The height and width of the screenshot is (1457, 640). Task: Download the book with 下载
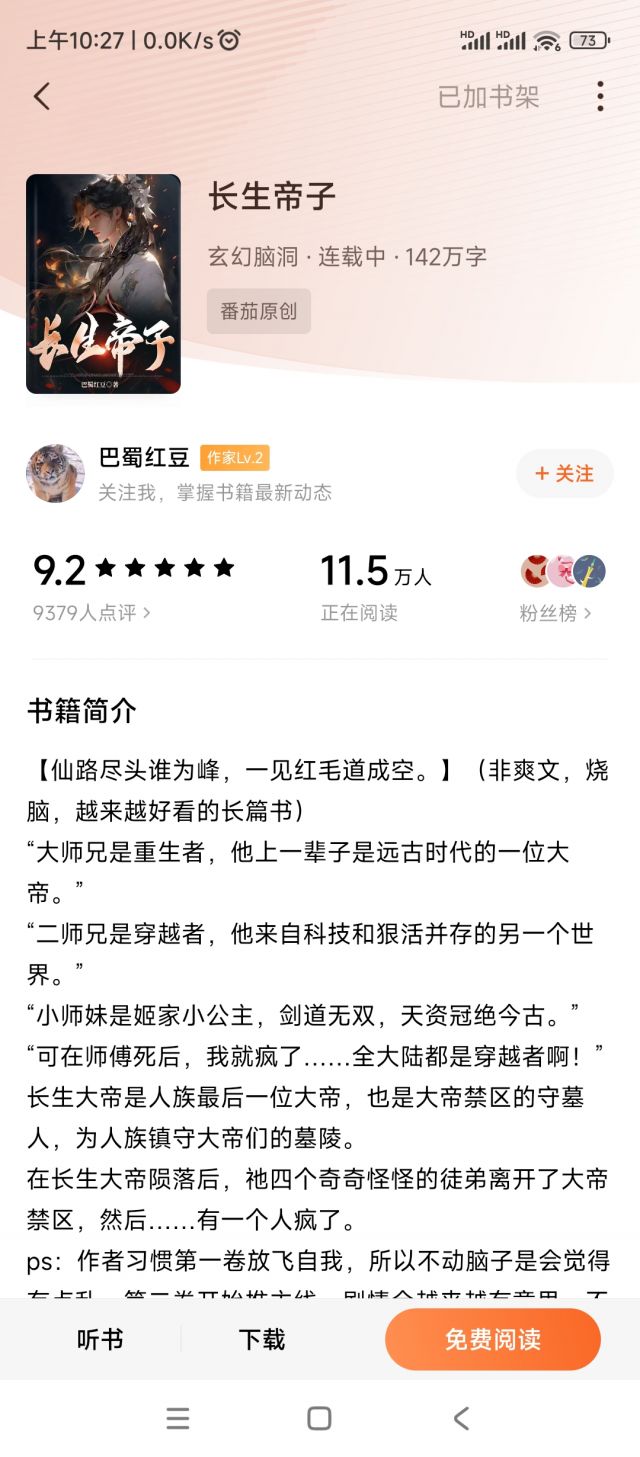click(x=262, y=1339)
